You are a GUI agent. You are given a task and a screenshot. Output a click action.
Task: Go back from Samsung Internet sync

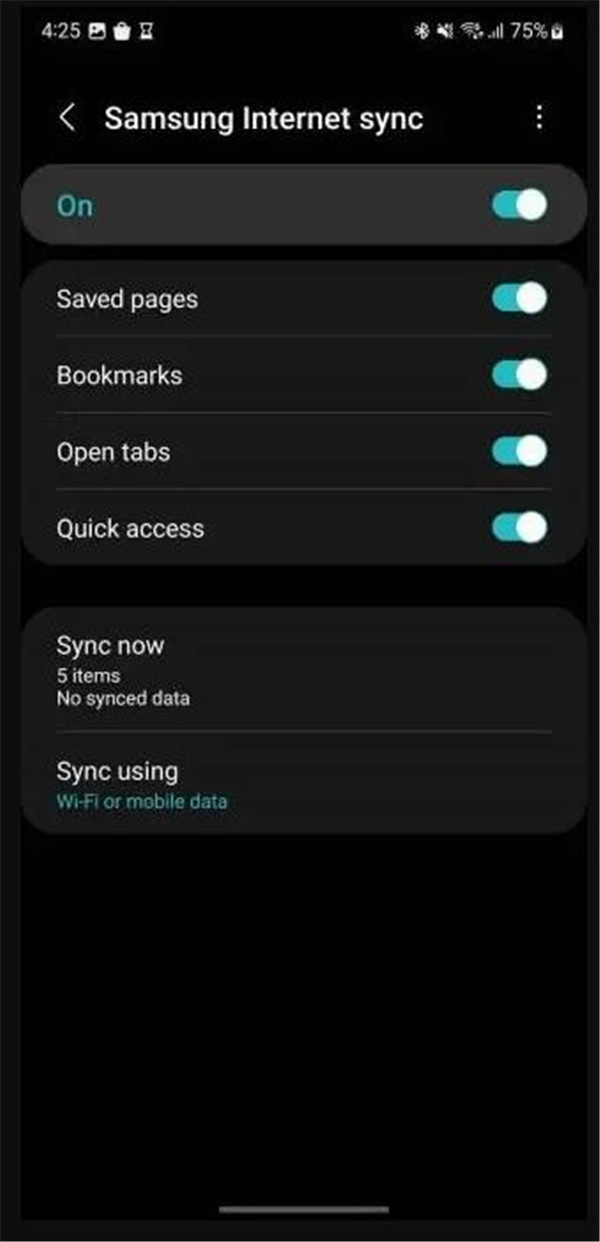coord(67,118)
